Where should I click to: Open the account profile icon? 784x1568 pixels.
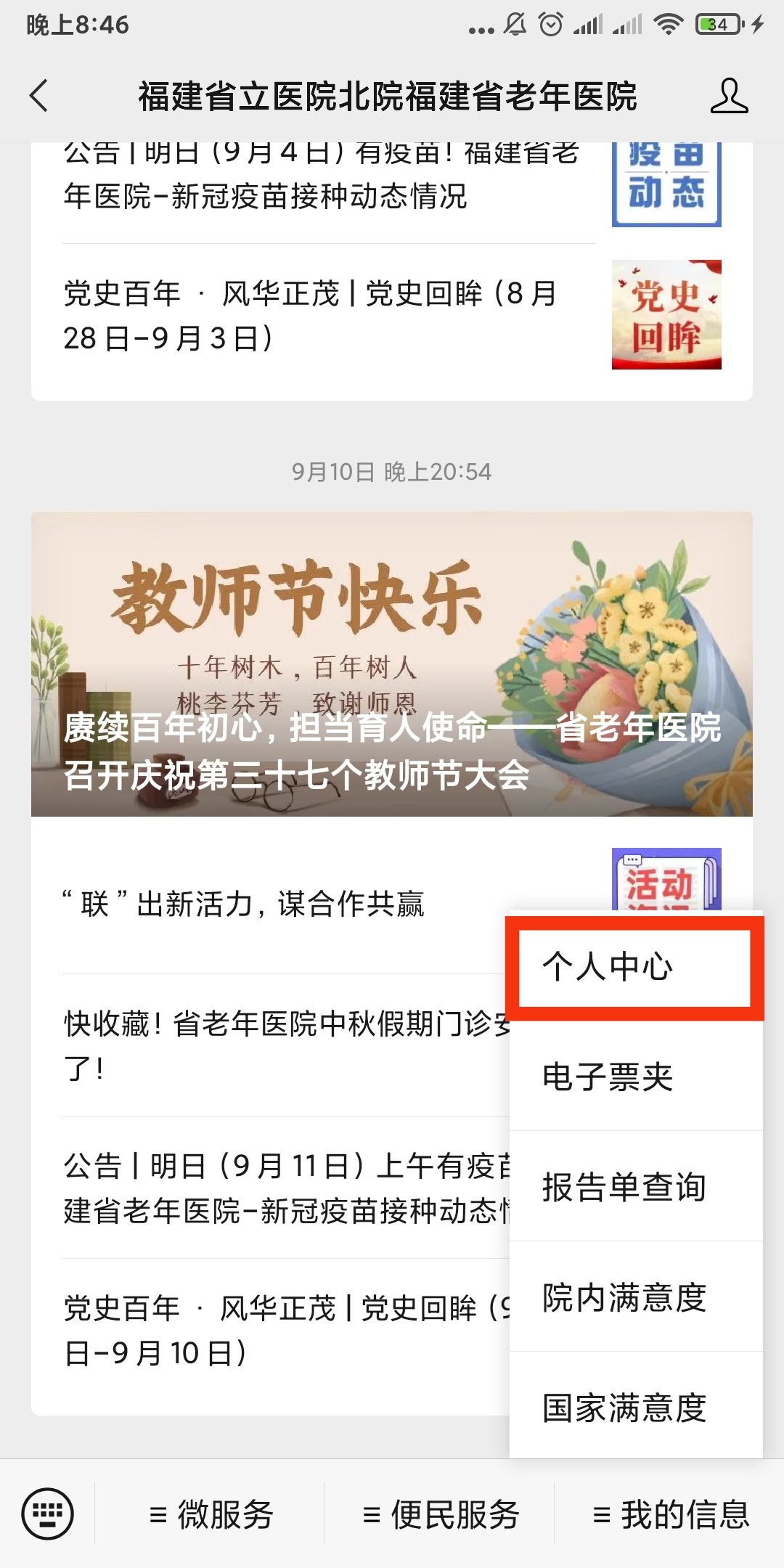729,96
